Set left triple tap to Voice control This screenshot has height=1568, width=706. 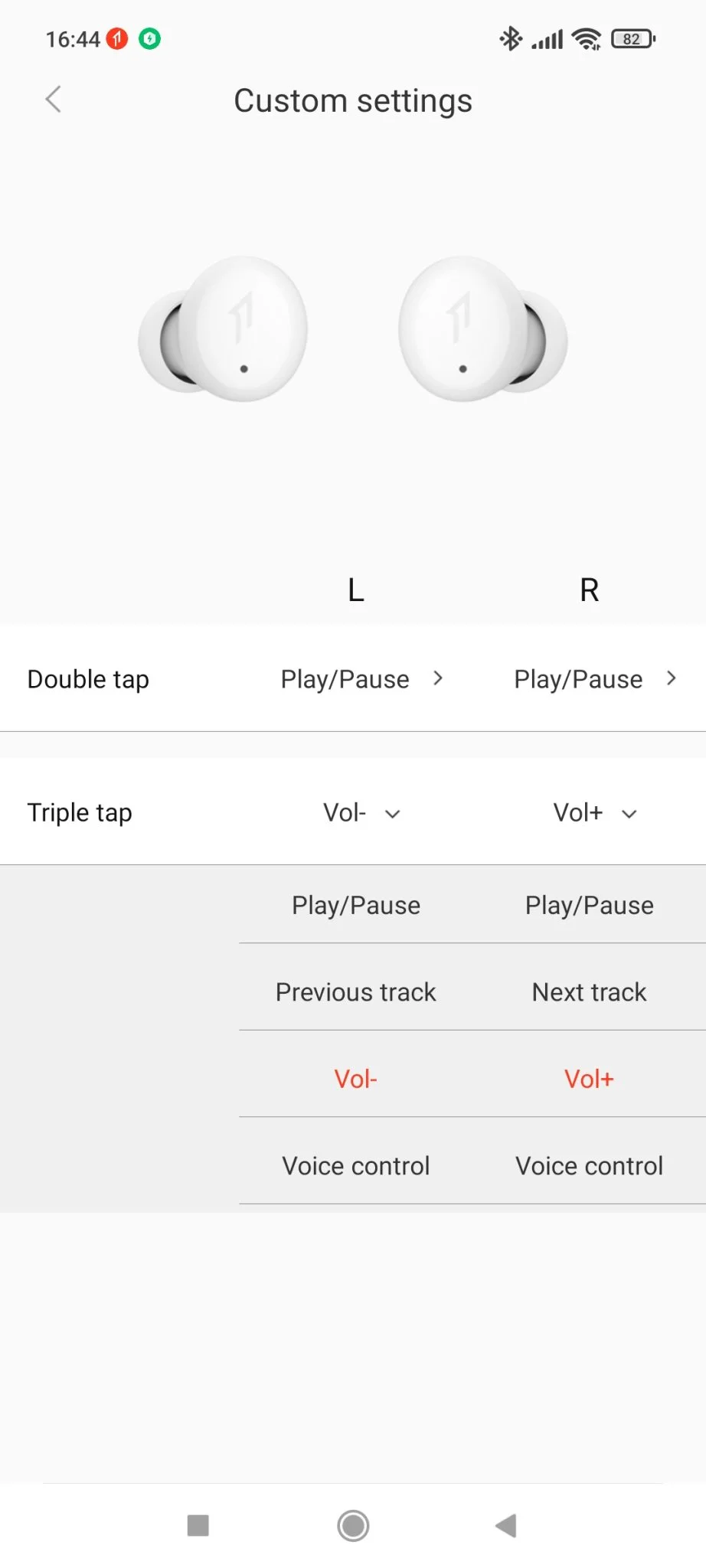[x=356, y=1166]
